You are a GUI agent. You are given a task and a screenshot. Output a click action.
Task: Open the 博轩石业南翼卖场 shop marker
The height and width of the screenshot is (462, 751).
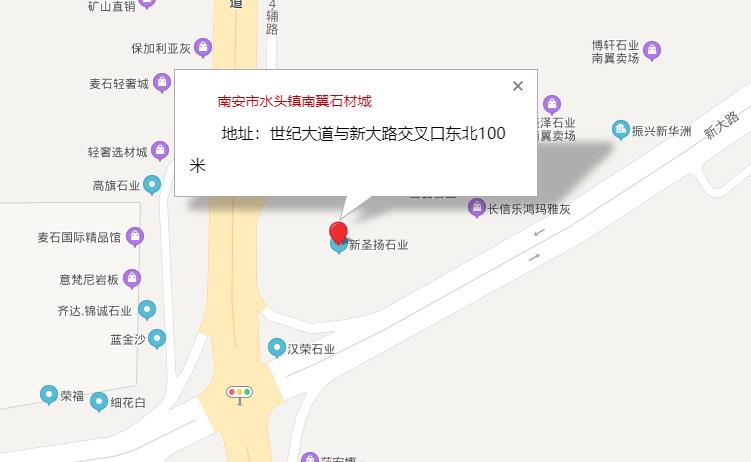(x=652, y=50)
